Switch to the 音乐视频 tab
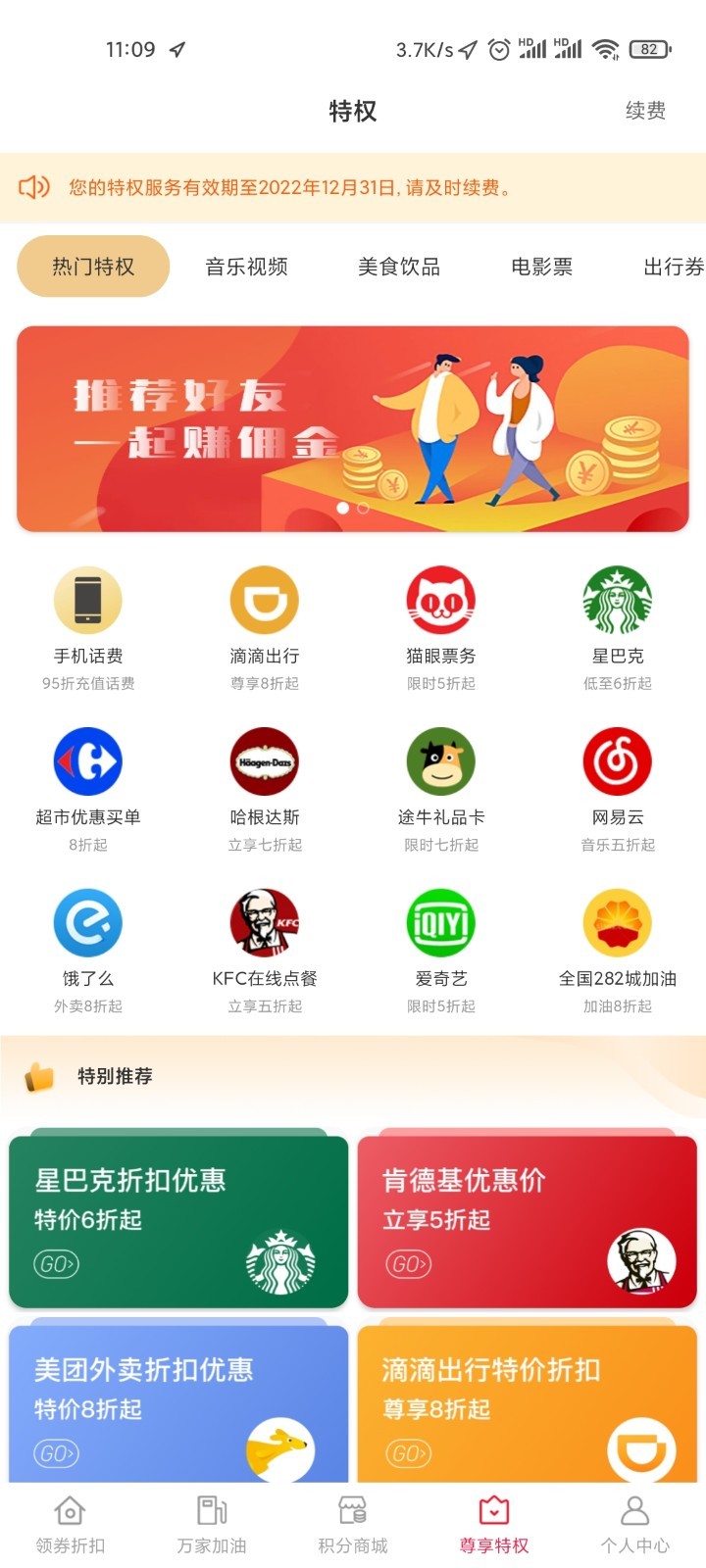The image size is (706, 1568). coord(246,267)
